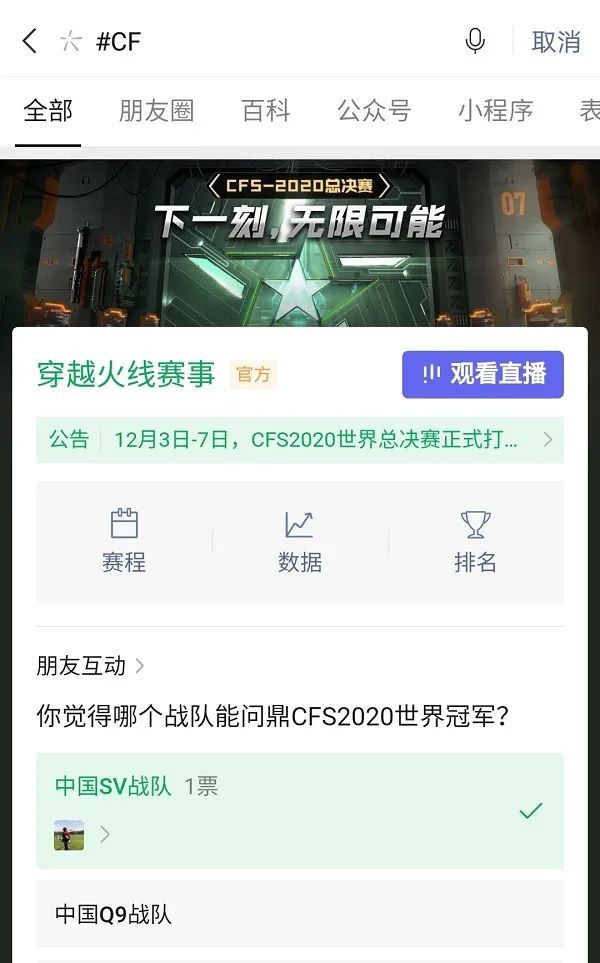Viewport: 600px width, 963px height.
Task: Open the 赛程 schedule
Action: (x=124, y=541)
